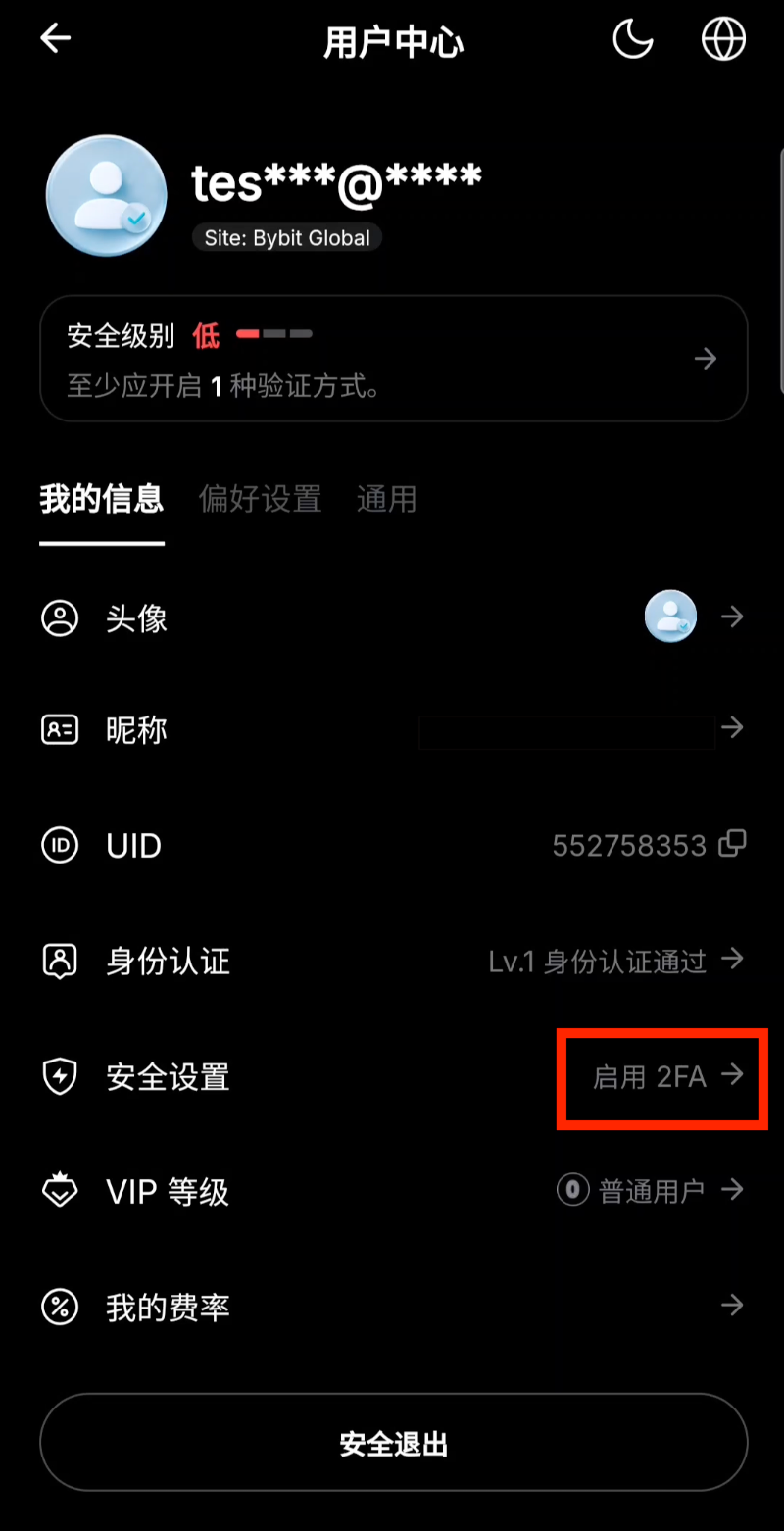Click the 头像 profile icon row icon
The width and height of the screenshot is (784, 1531).
60,617
